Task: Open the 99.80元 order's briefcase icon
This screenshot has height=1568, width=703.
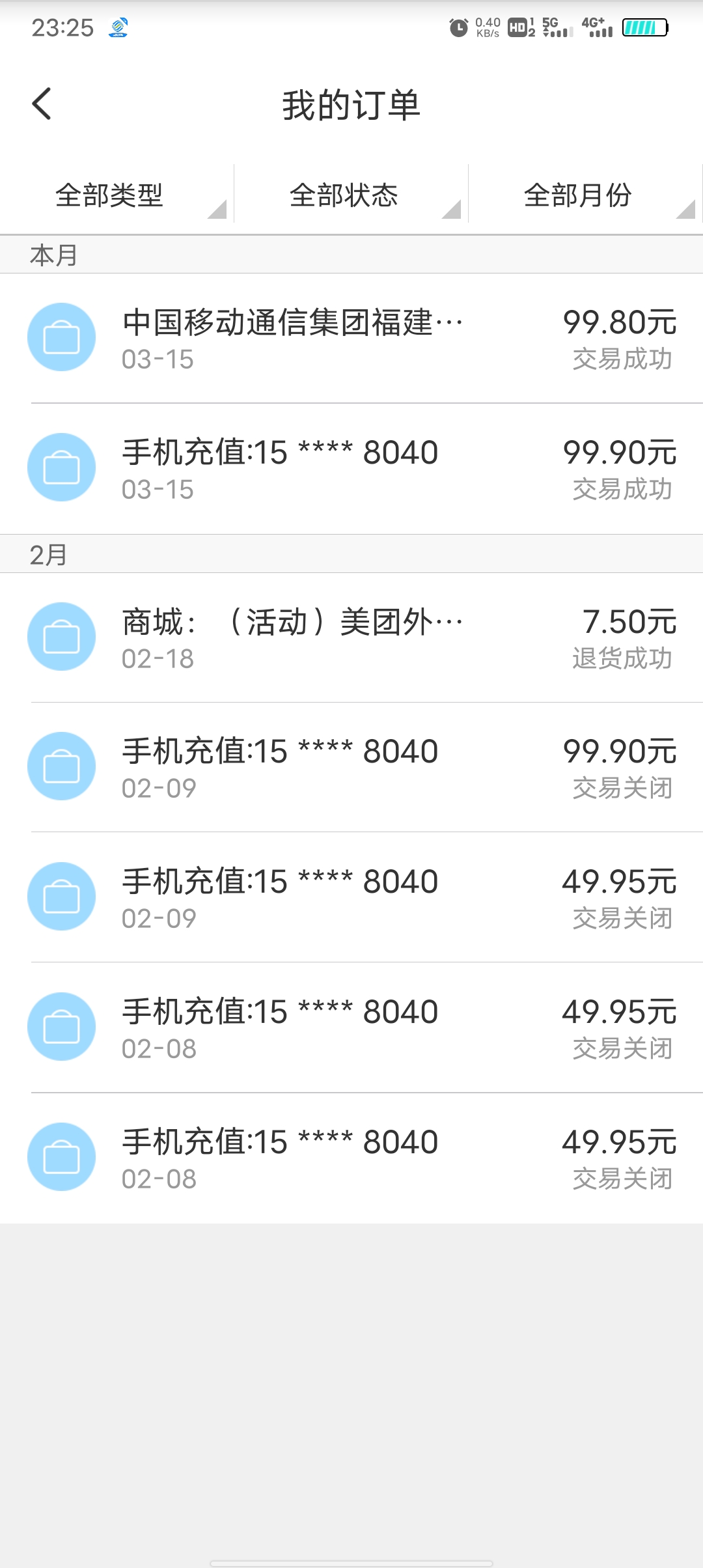Action: [62, 337]
